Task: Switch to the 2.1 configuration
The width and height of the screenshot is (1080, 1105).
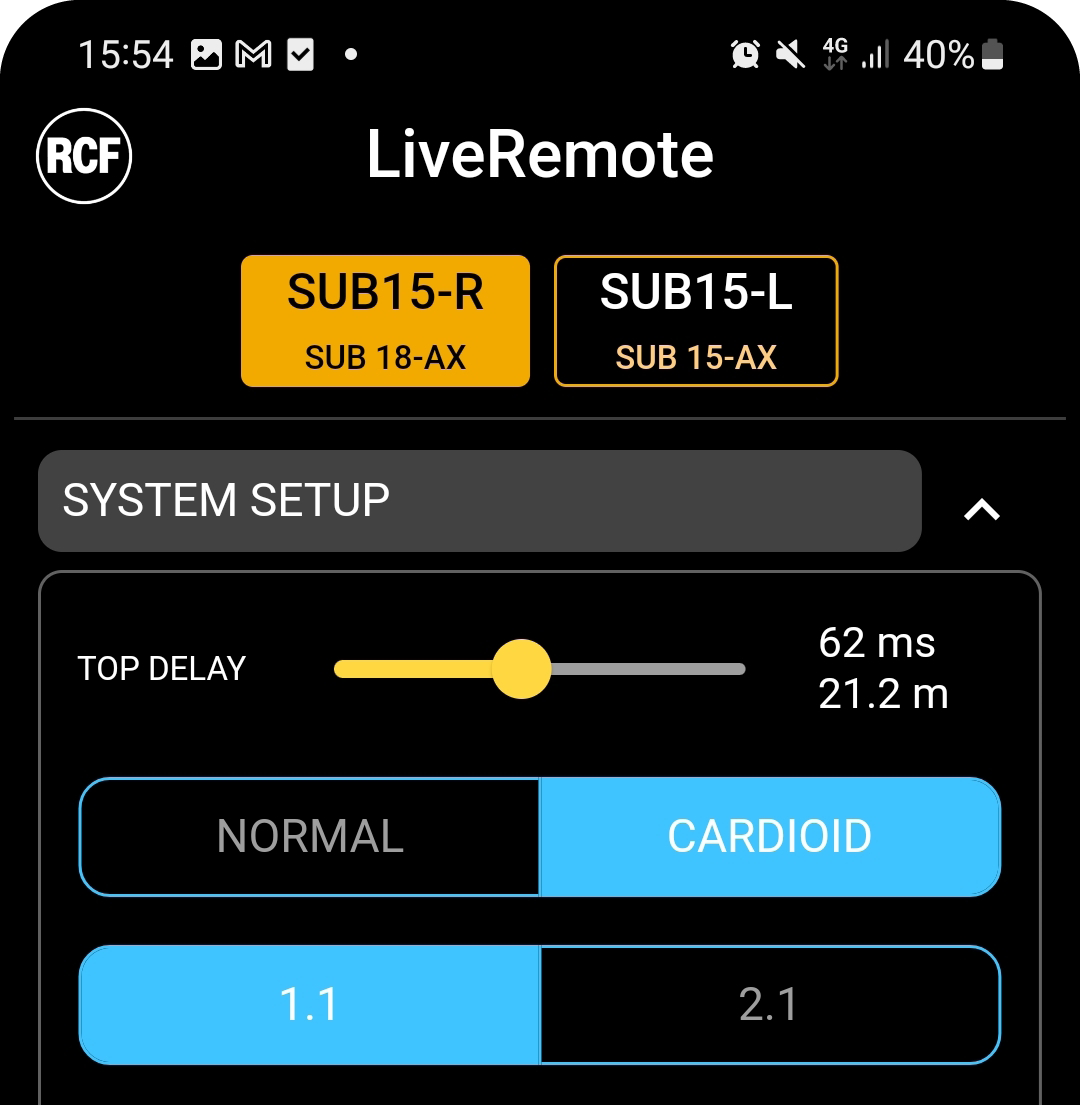Action: [x=770, y=1004]
